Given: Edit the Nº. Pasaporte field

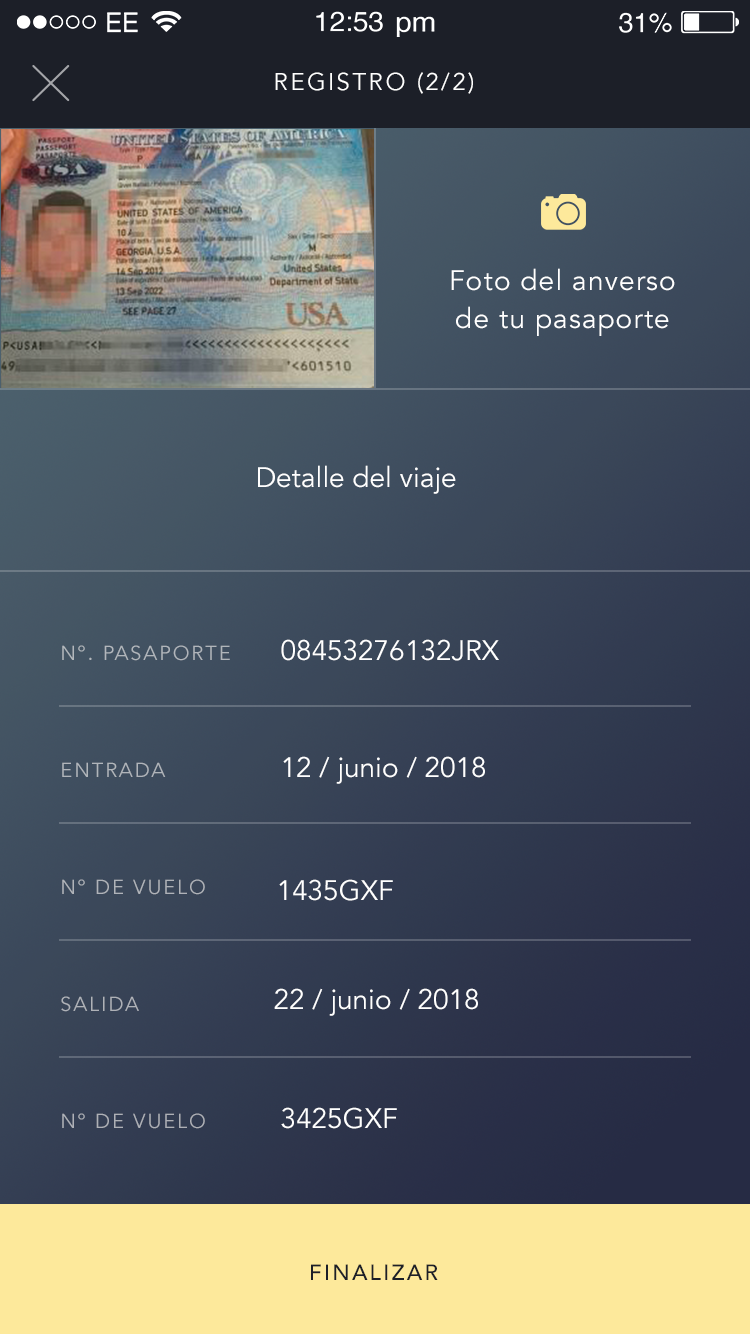Looking at the screenshot, I should pos(390,652).
